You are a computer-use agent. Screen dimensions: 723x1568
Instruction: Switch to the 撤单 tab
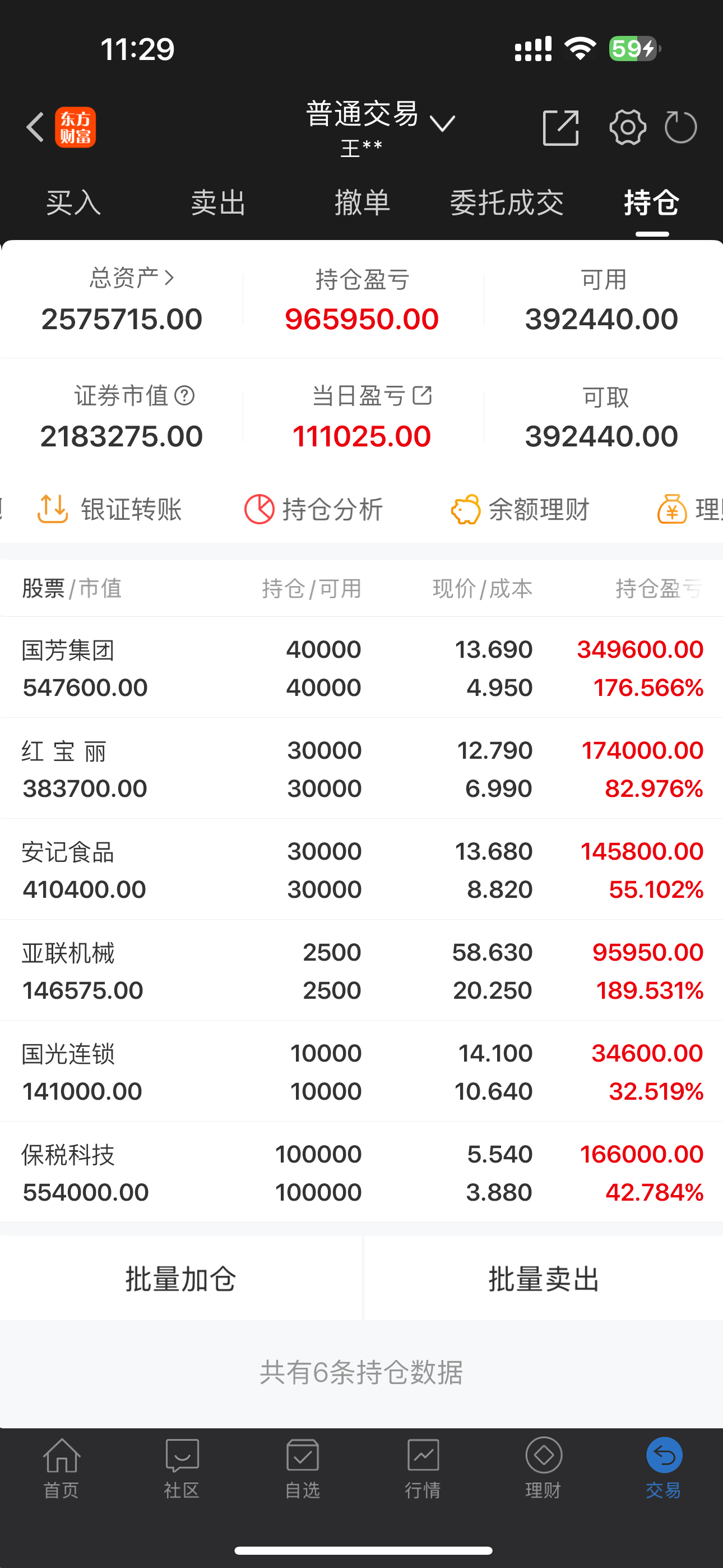point(362,202)
